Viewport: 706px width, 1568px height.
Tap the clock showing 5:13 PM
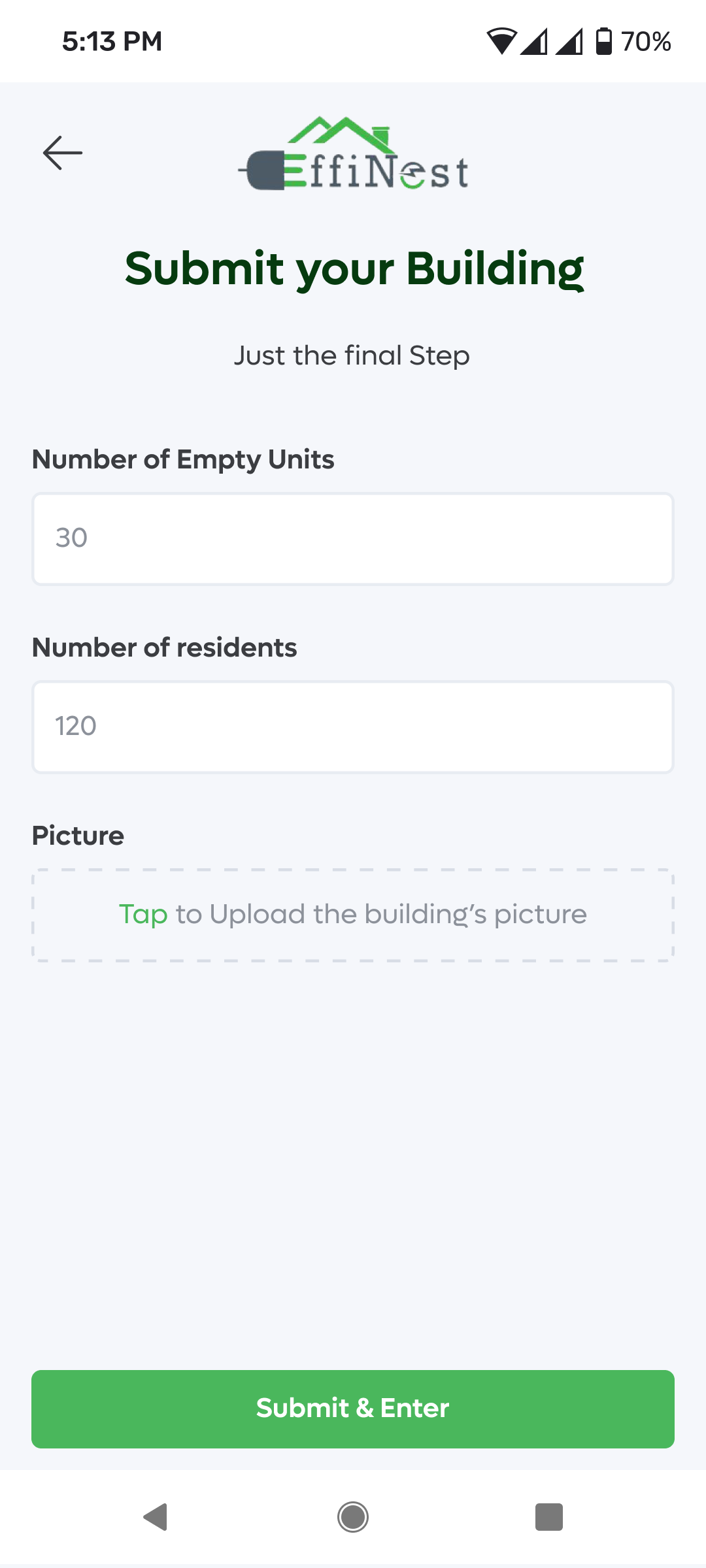click(110, 41)
